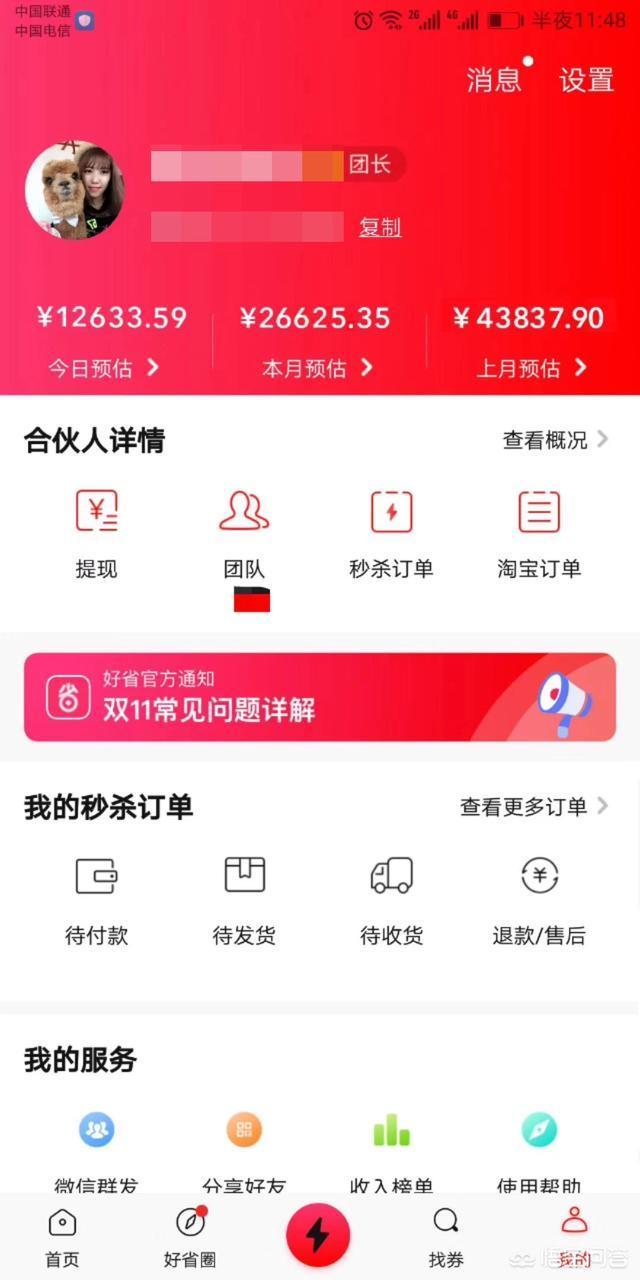Viewport: 640px width, 1280px height.
Task: Open the 双11常见问题详解 banner
Action: (x=320, y=697)
